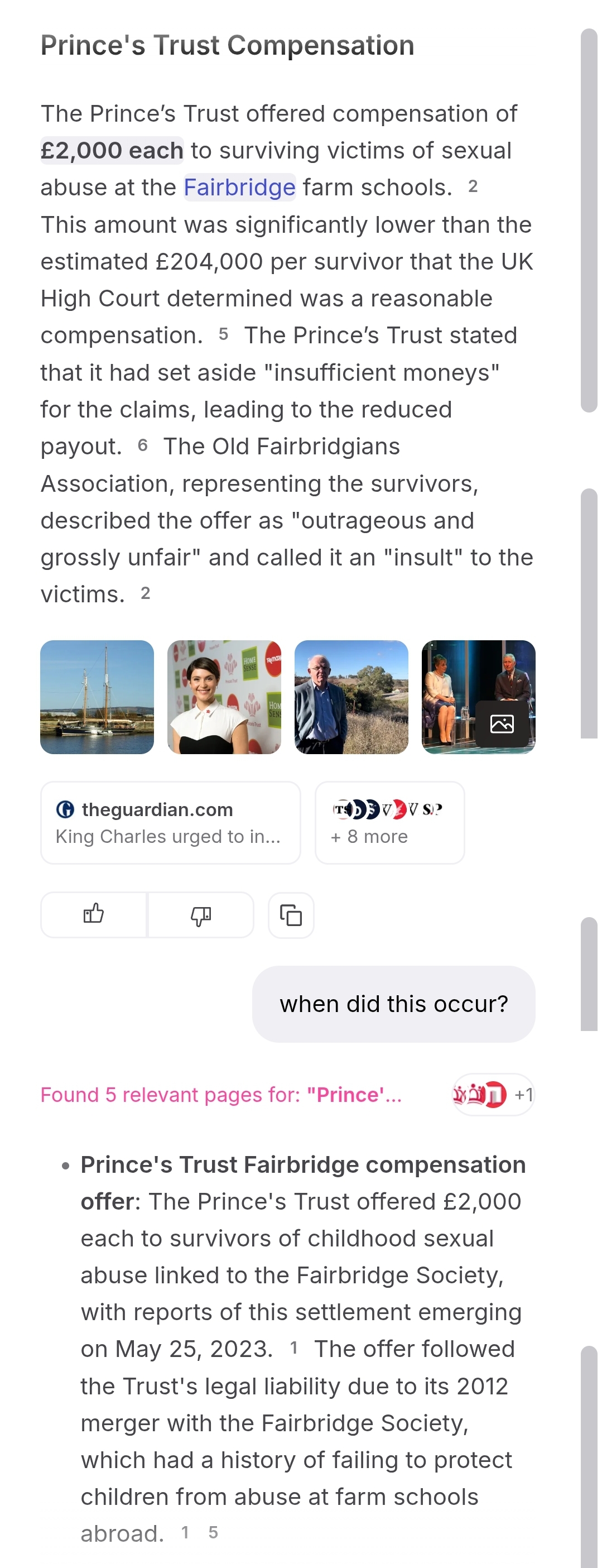The height and width of the screenshot is (1568, 602).
Task: Open image gallery from the last thumbnail
Action: click(502, 723)
